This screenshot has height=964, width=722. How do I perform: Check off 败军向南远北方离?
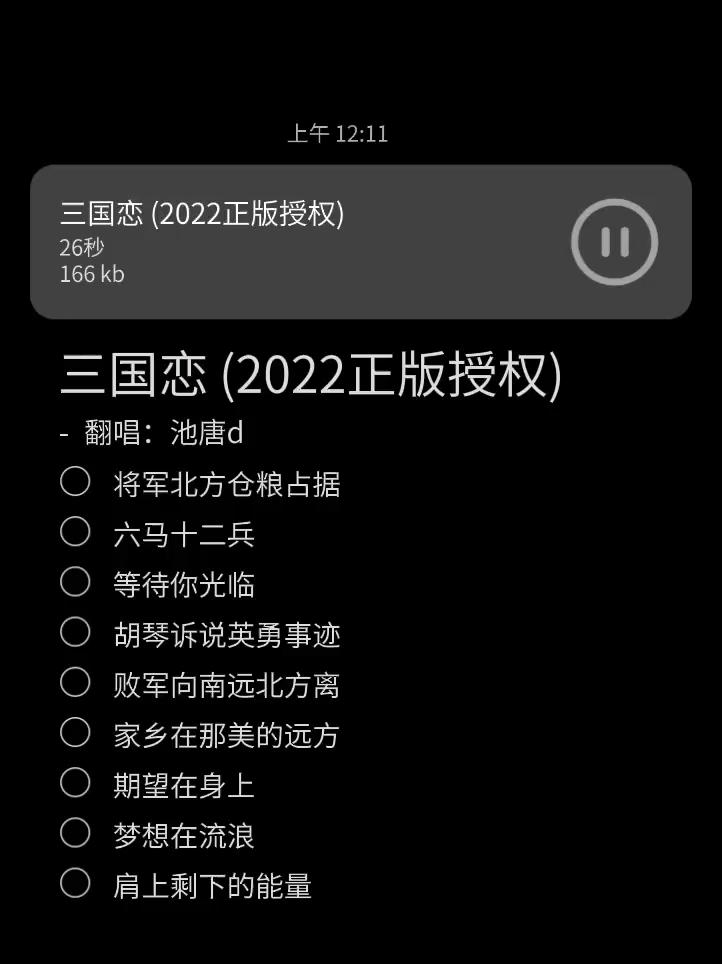pos(75,682)
